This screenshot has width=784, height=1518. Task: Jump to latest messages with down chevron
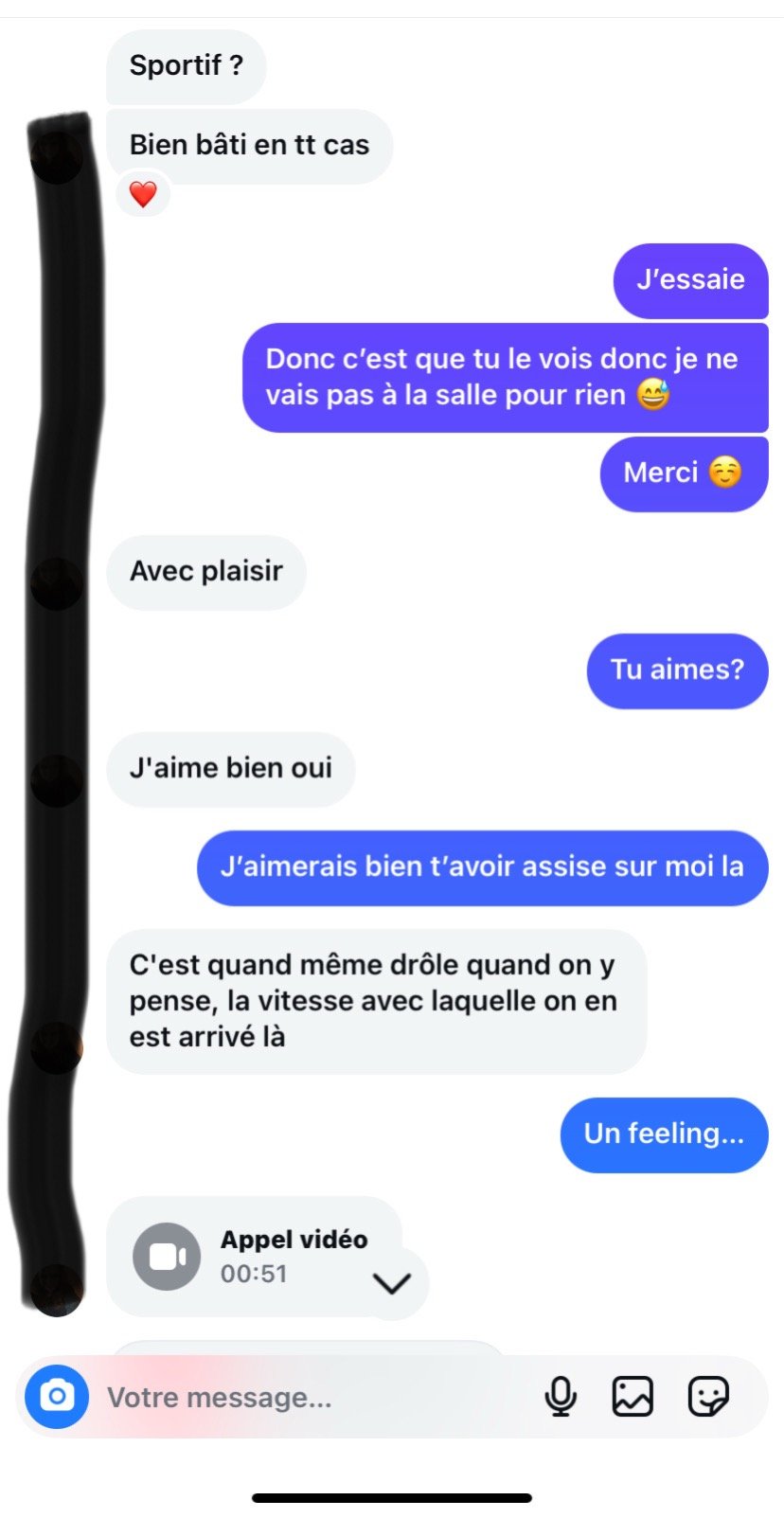pyautogui.click(x=392, y=1283)
